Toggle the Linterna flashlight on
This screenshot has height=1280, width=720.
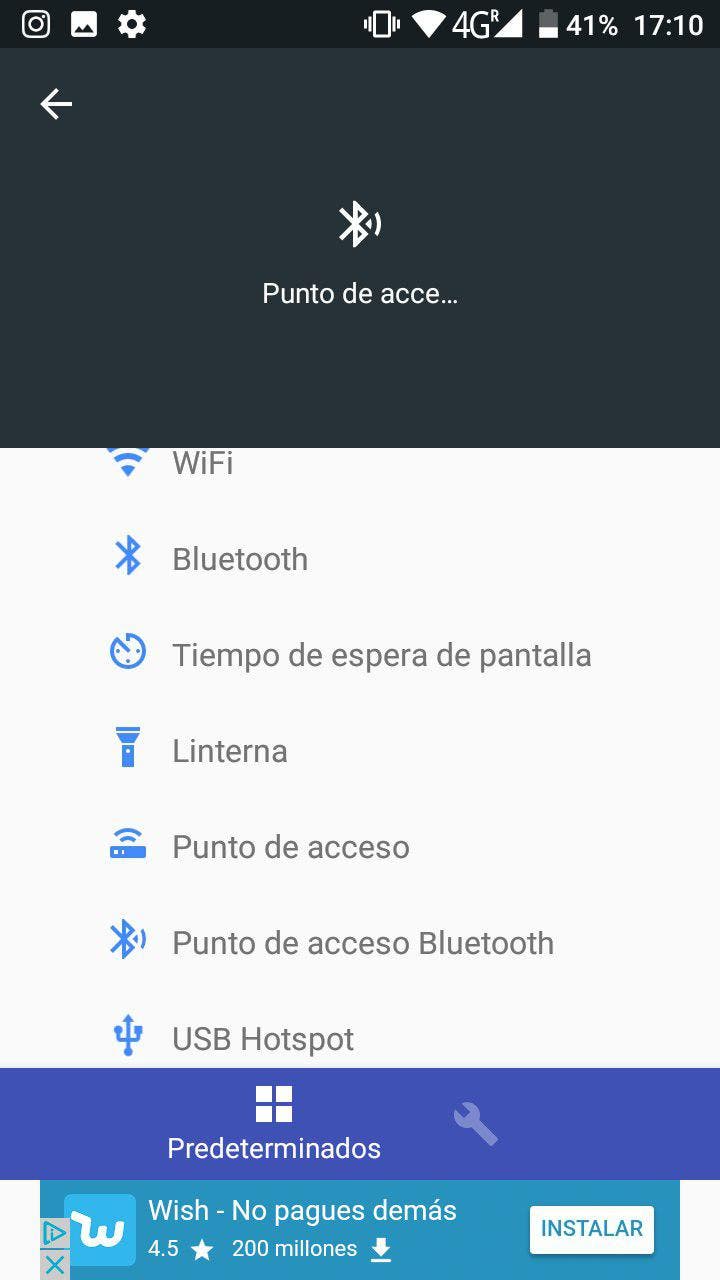click(300, 750)
